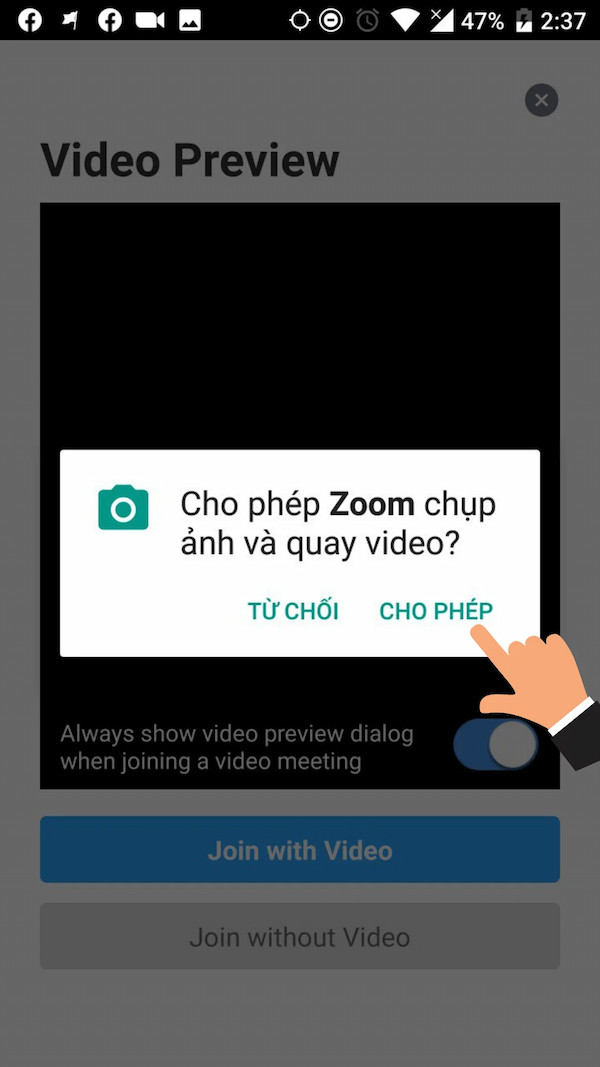This screenshot has width=600, height=1067.
Task: Deny camera permission with TỪ CHỐI
Action: coord(293,611)
